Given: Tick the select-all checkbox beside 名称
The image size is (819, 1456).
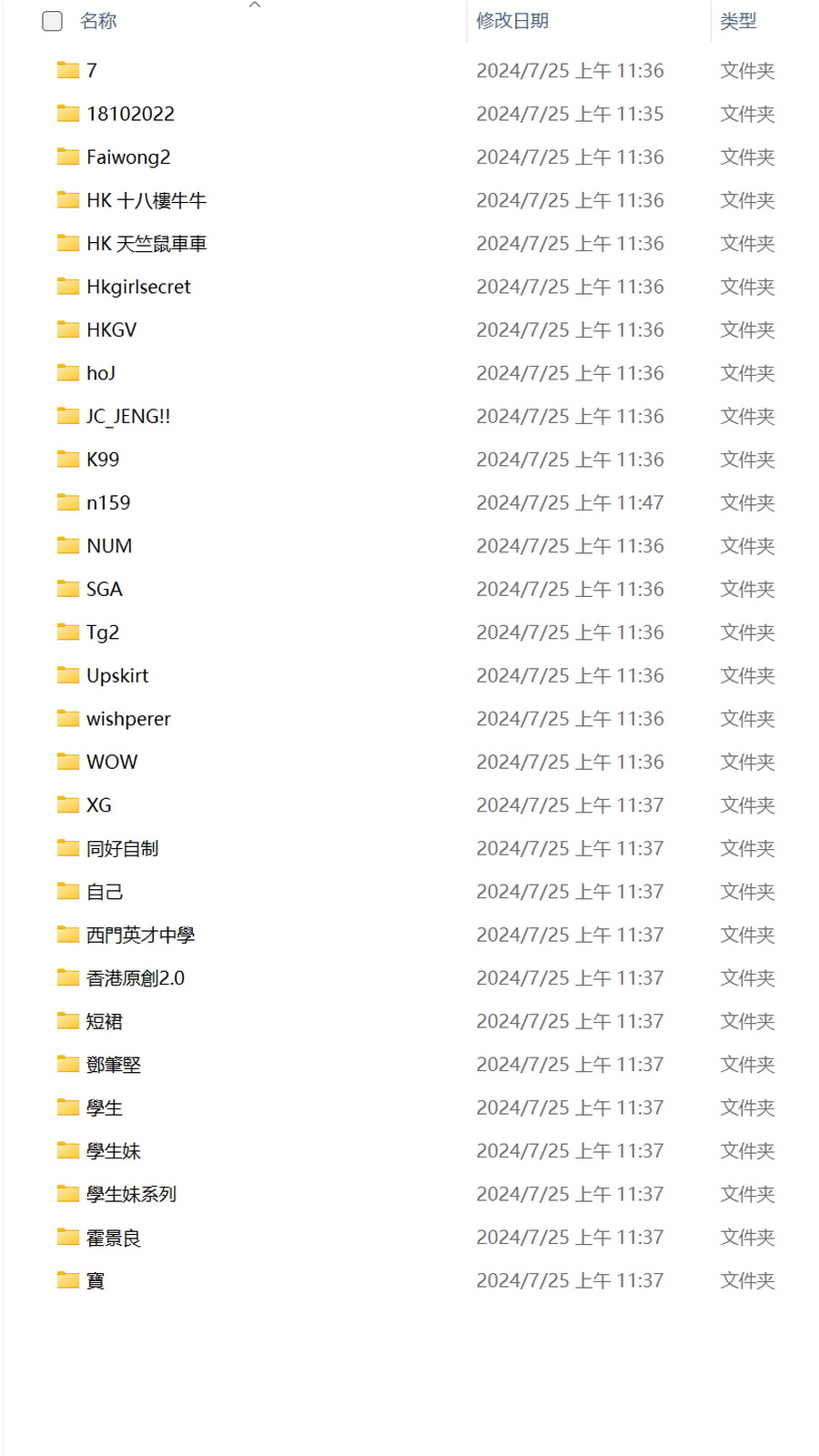Looking at the screenshot, I should 53,21.
